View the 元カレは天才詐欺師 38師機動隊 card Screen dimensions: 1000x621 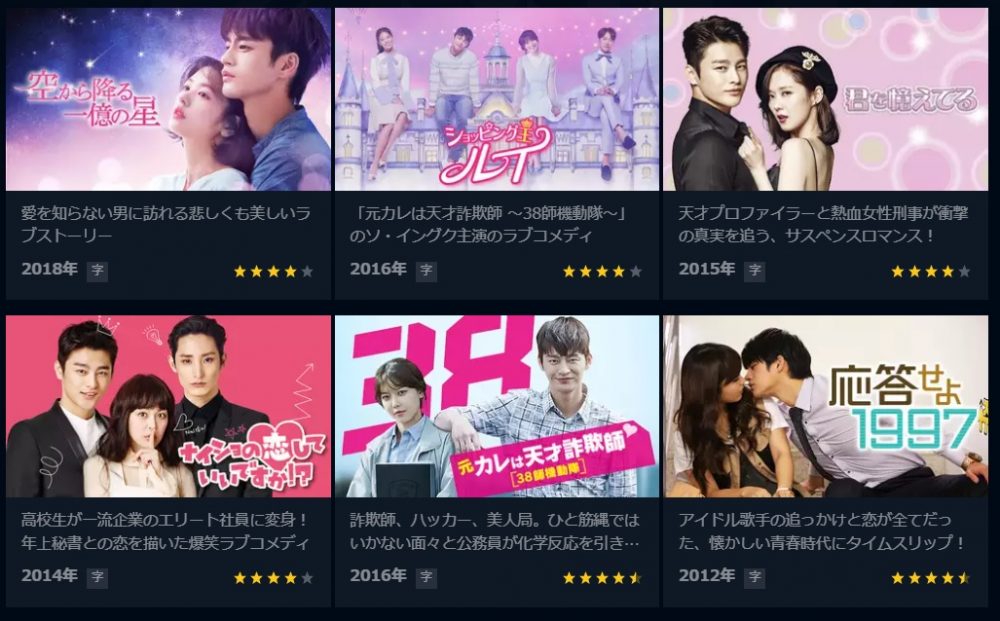[497, 407]
